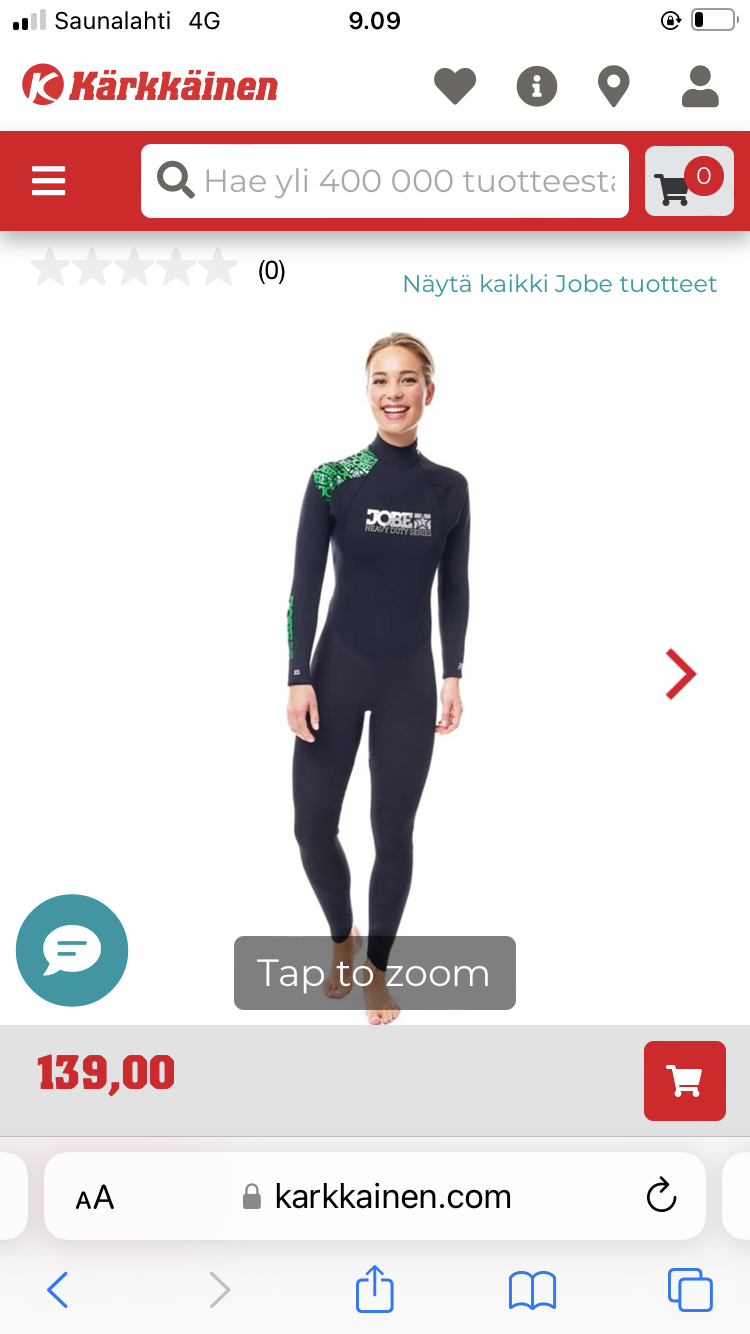The width and height of the screenshot is (750, 1334).
Task: Open Safari text size AA menu
Action: (x=95, y=1197)
